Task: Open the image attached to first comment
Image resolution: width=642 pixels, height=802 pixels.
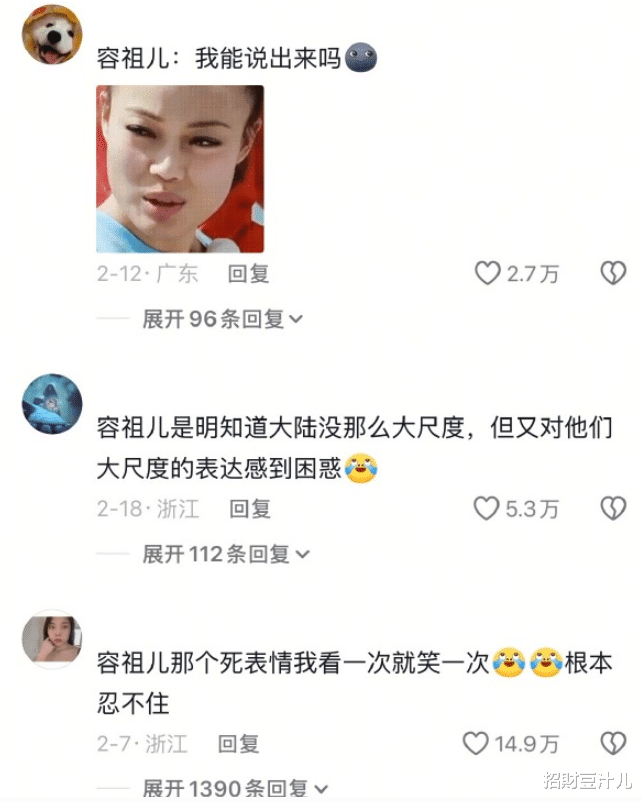Action: click(x=180, y=169)
